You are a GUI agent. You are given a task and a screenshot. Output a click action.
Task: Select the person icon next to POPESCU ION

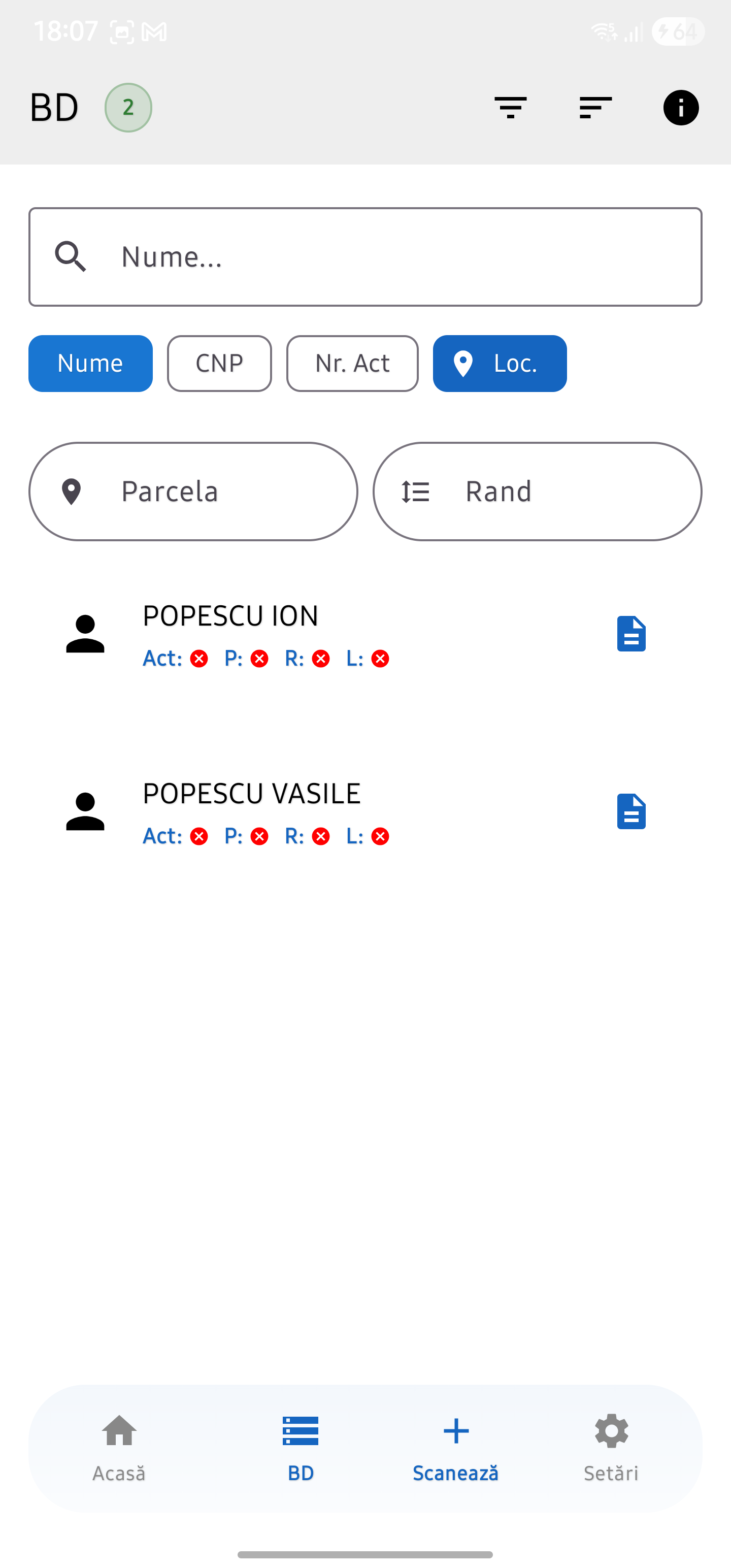tap(86, 635)
